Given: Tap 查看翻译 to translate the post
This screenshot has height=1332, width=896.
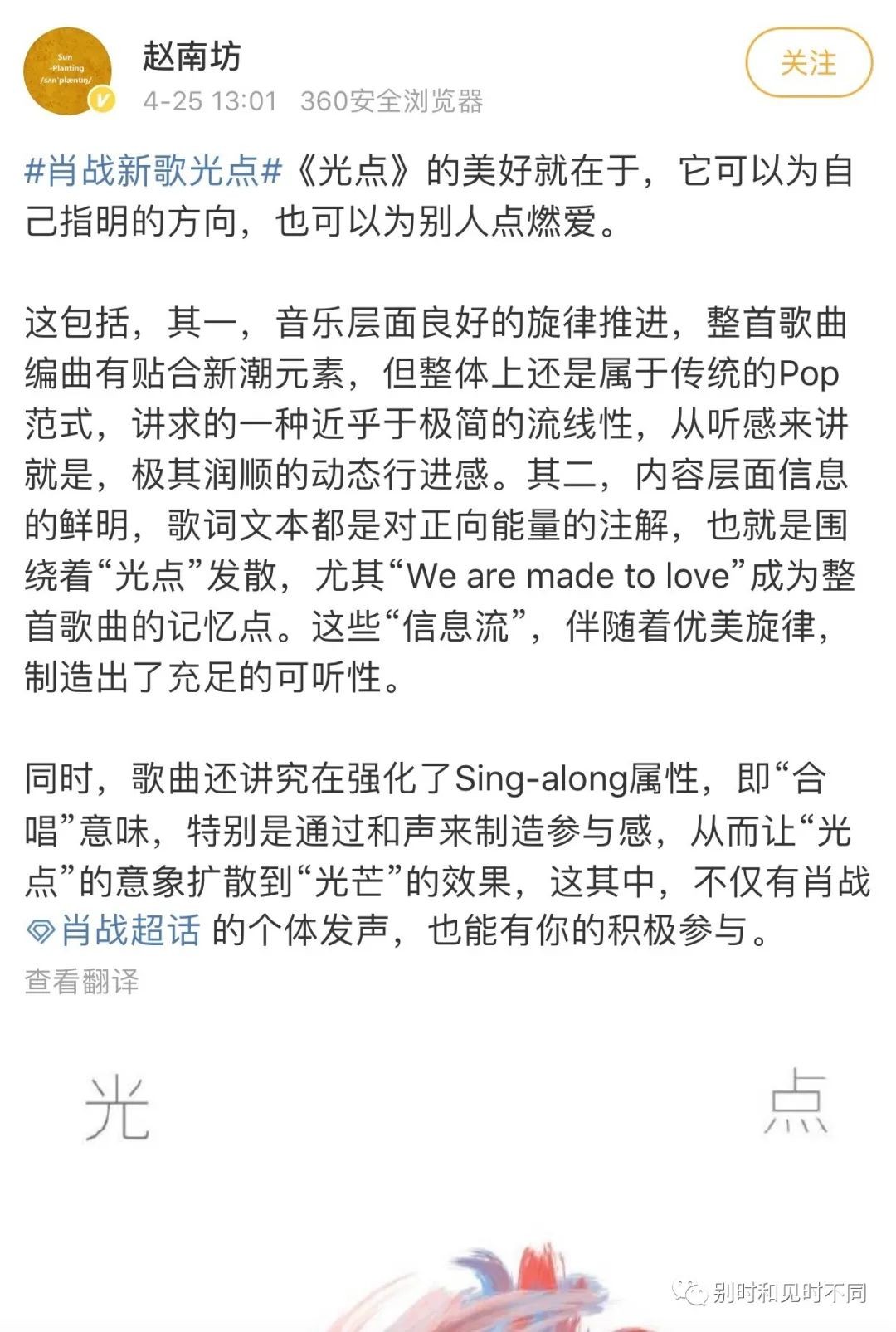Looking at the screenshot, I should pyautogui.click(x=82, y=981).
